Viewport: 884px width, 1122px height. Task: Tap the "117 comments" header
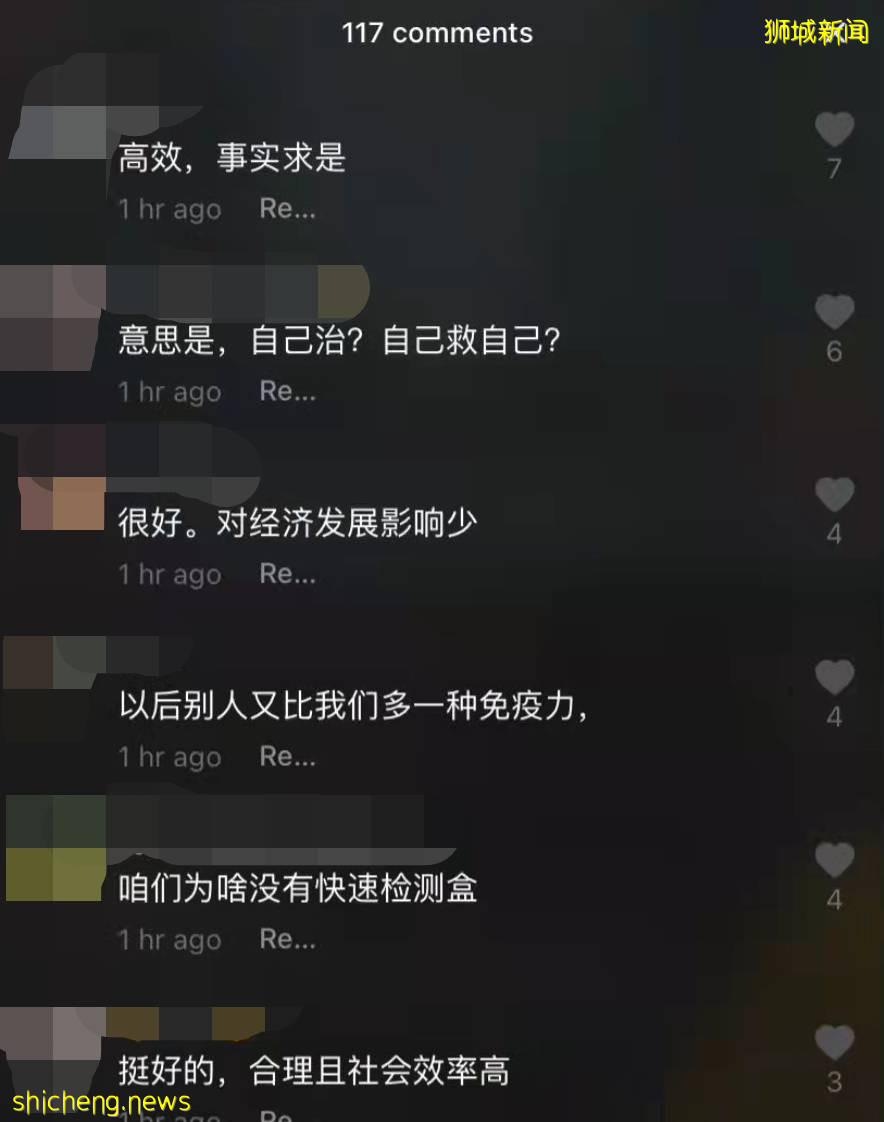pyautogui.click(x=437, y=33)
